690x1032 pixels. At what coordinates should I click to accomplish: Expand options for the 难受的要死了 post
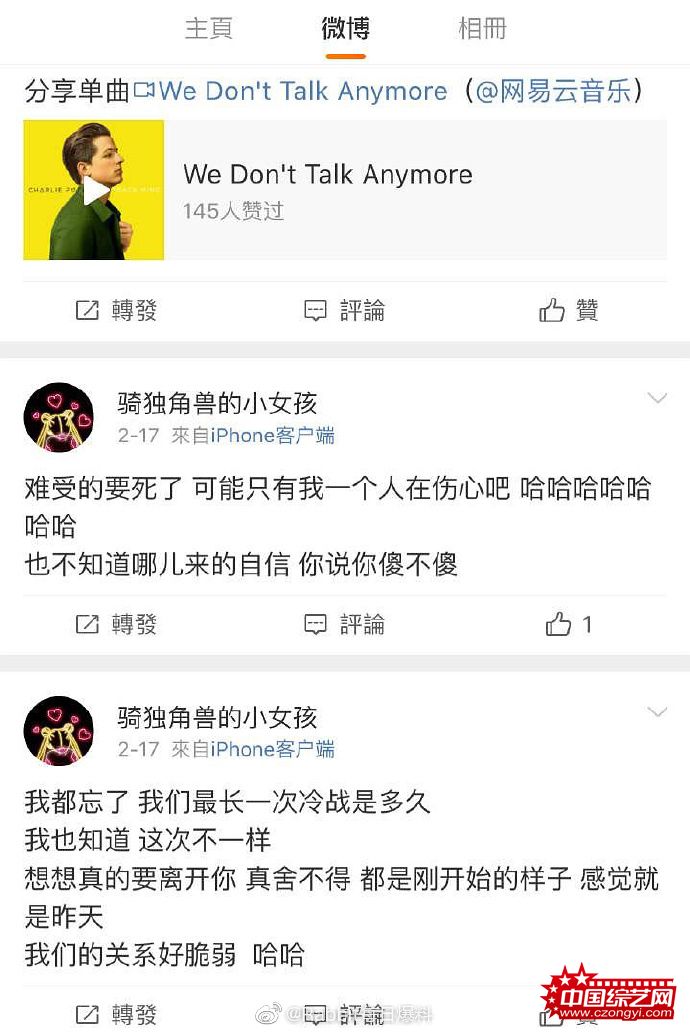point(657,399)
